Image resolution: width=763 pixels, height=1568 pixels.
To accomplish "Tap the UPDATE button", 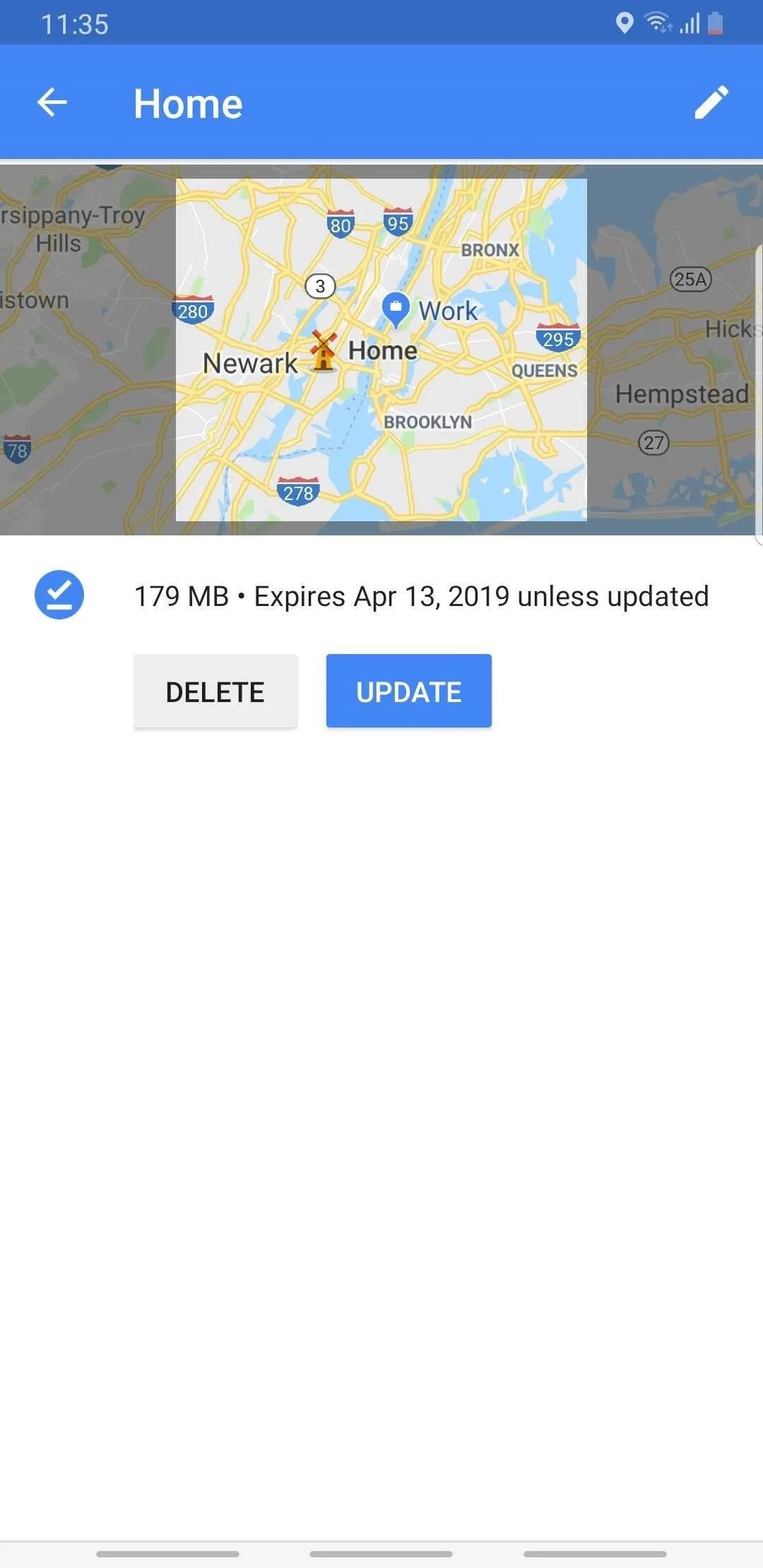I will pyautogui.click(x=408, y=691).
